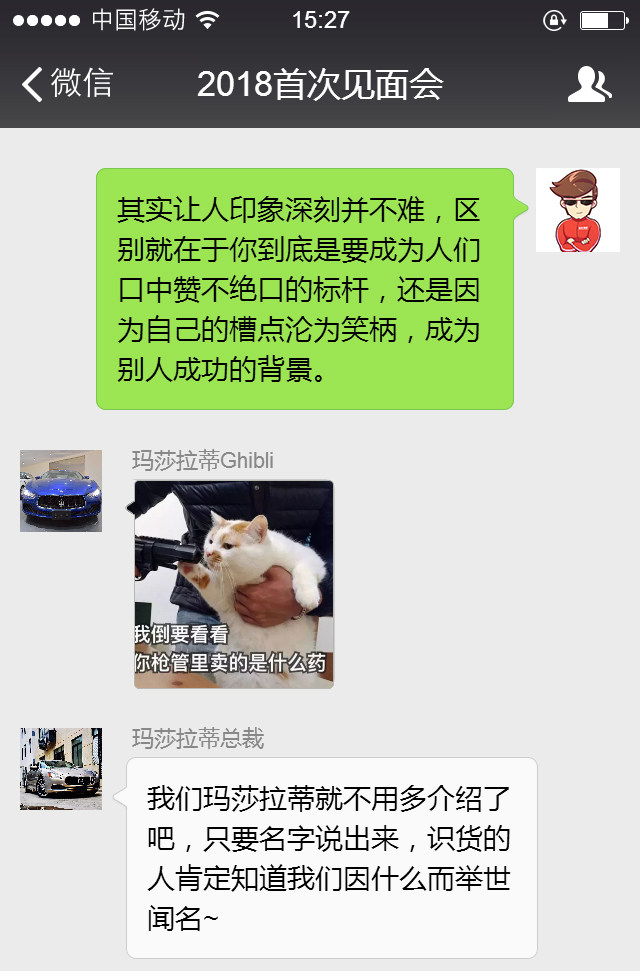The image size is (640, 971).
Task: View 玛莎拉蒂Ghibli's avatar profile
Action: click(x=61, y=491)
